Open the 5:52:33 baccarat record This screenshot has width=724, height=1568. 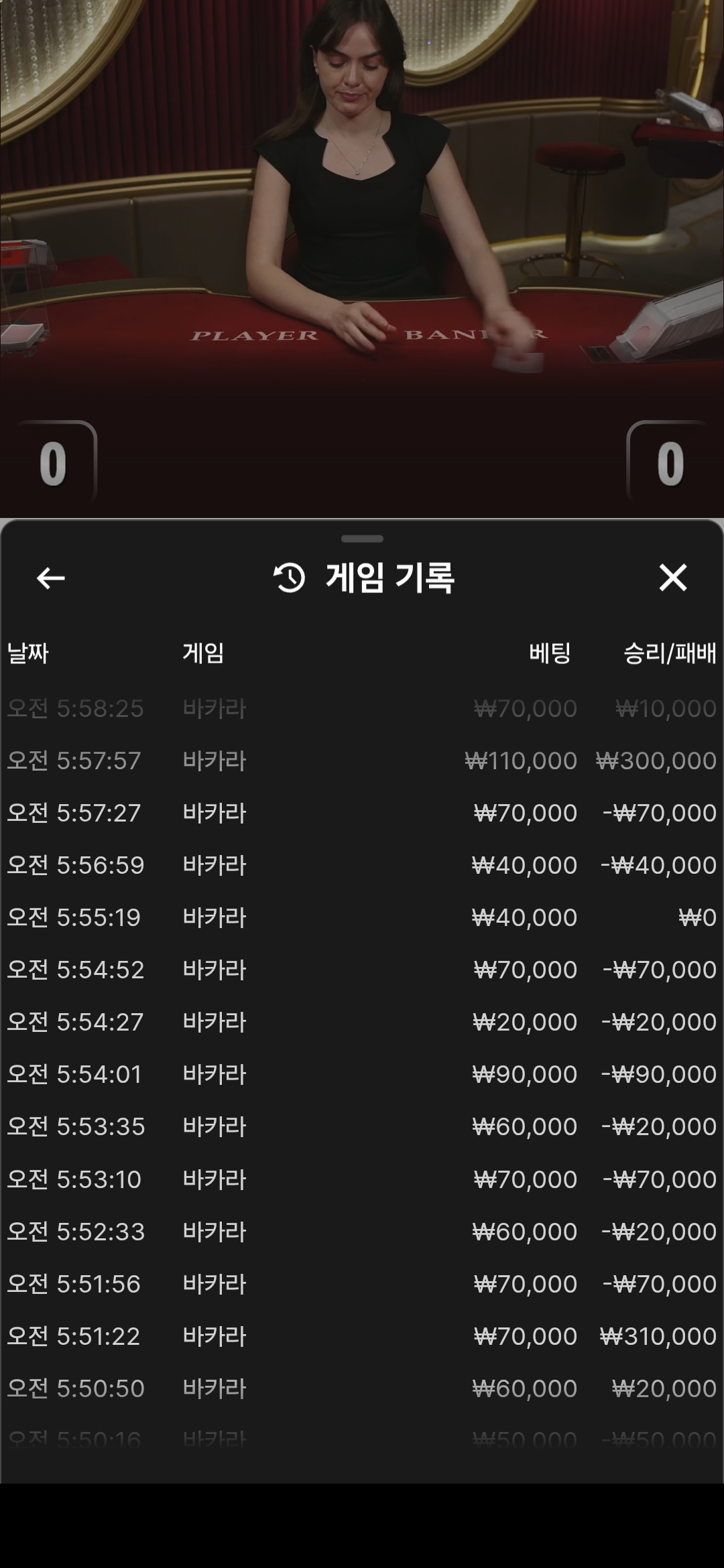pyautogui.click(x=362, y=1232)
